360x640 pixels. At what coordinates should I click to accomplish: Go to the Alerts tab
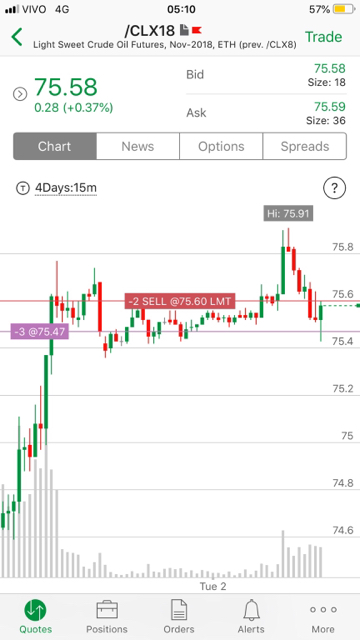click(251, 617)
